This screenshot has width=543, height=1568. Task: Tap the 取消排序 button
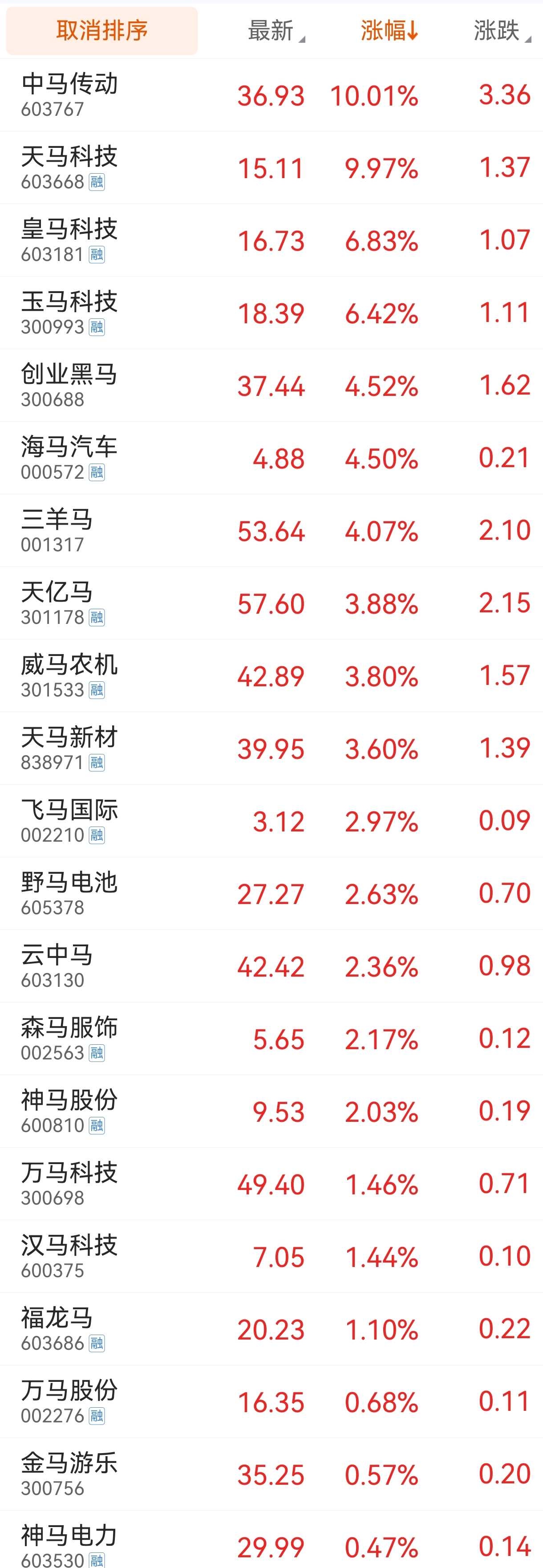[101, 30]
